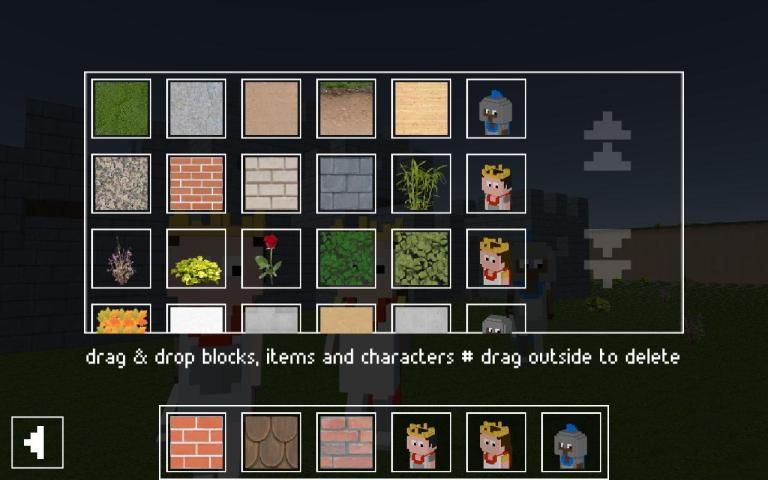Select the dark green leaves block
768x480 pixels.
coord(346,258)
